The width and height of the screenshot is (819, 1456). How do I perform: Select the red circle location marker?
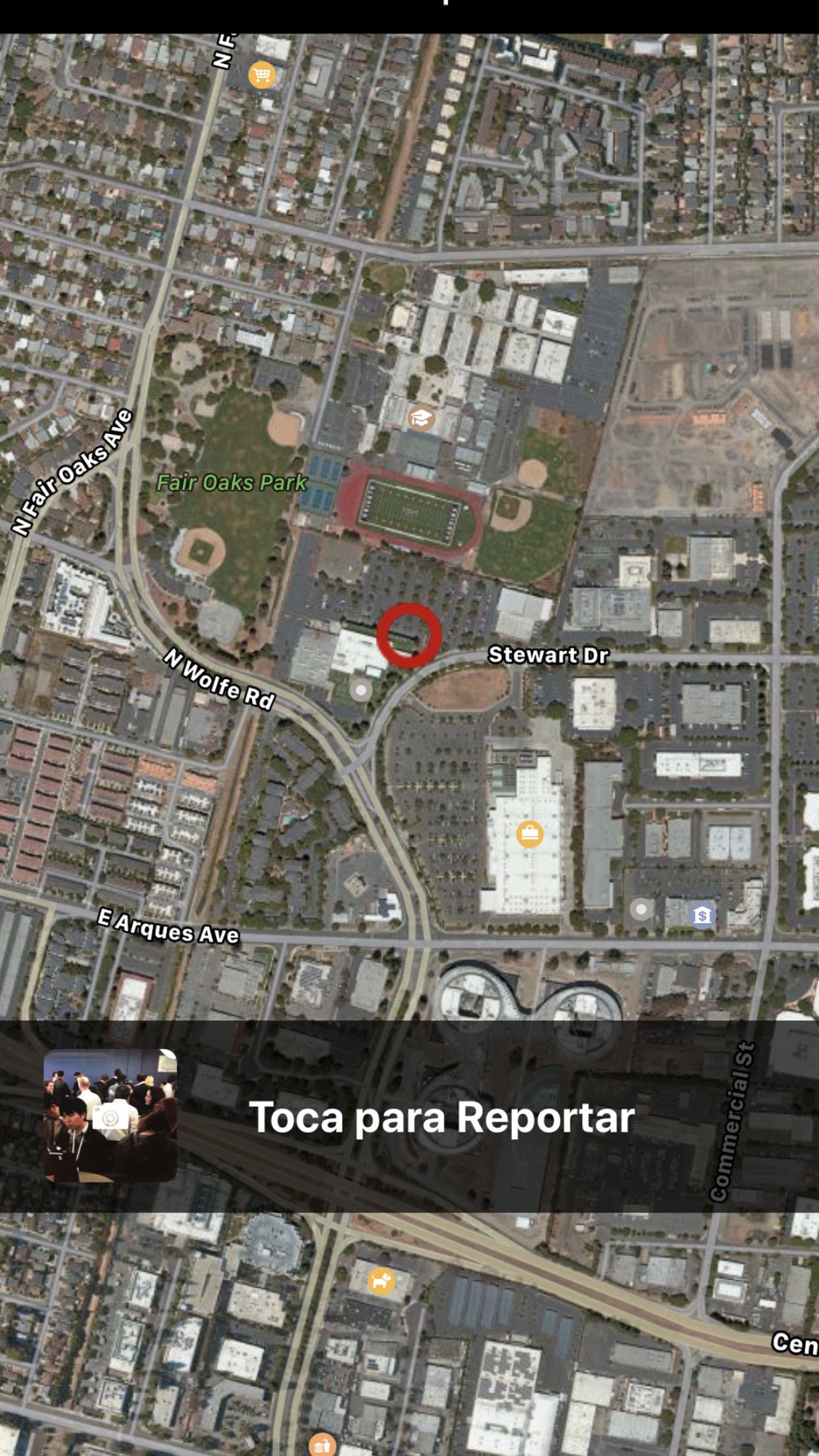pos(409,635)
